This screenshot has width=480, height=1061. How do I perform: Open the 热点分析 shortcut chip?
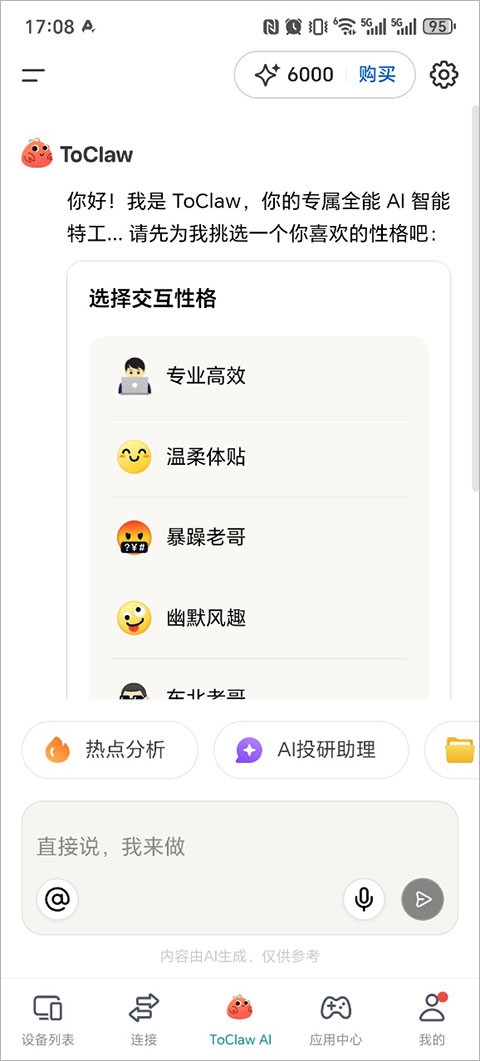pos(110,750)
